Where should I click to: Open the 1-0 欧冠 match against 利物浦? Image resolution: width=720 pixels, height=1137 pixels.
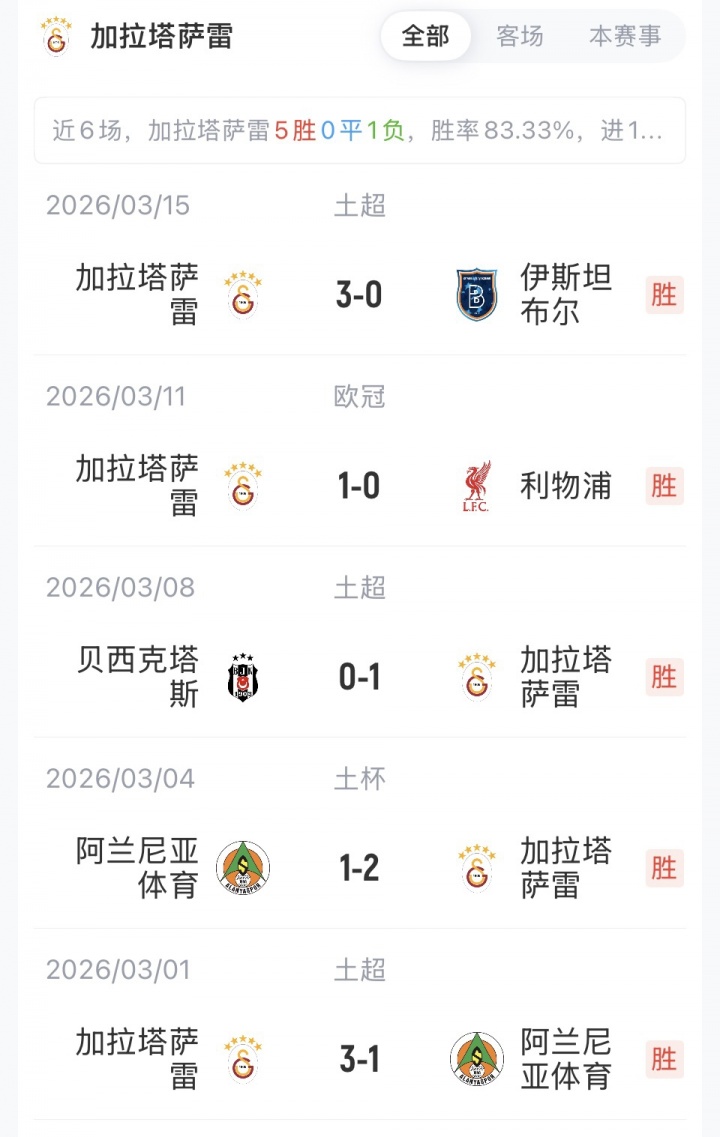click(360, 486)
